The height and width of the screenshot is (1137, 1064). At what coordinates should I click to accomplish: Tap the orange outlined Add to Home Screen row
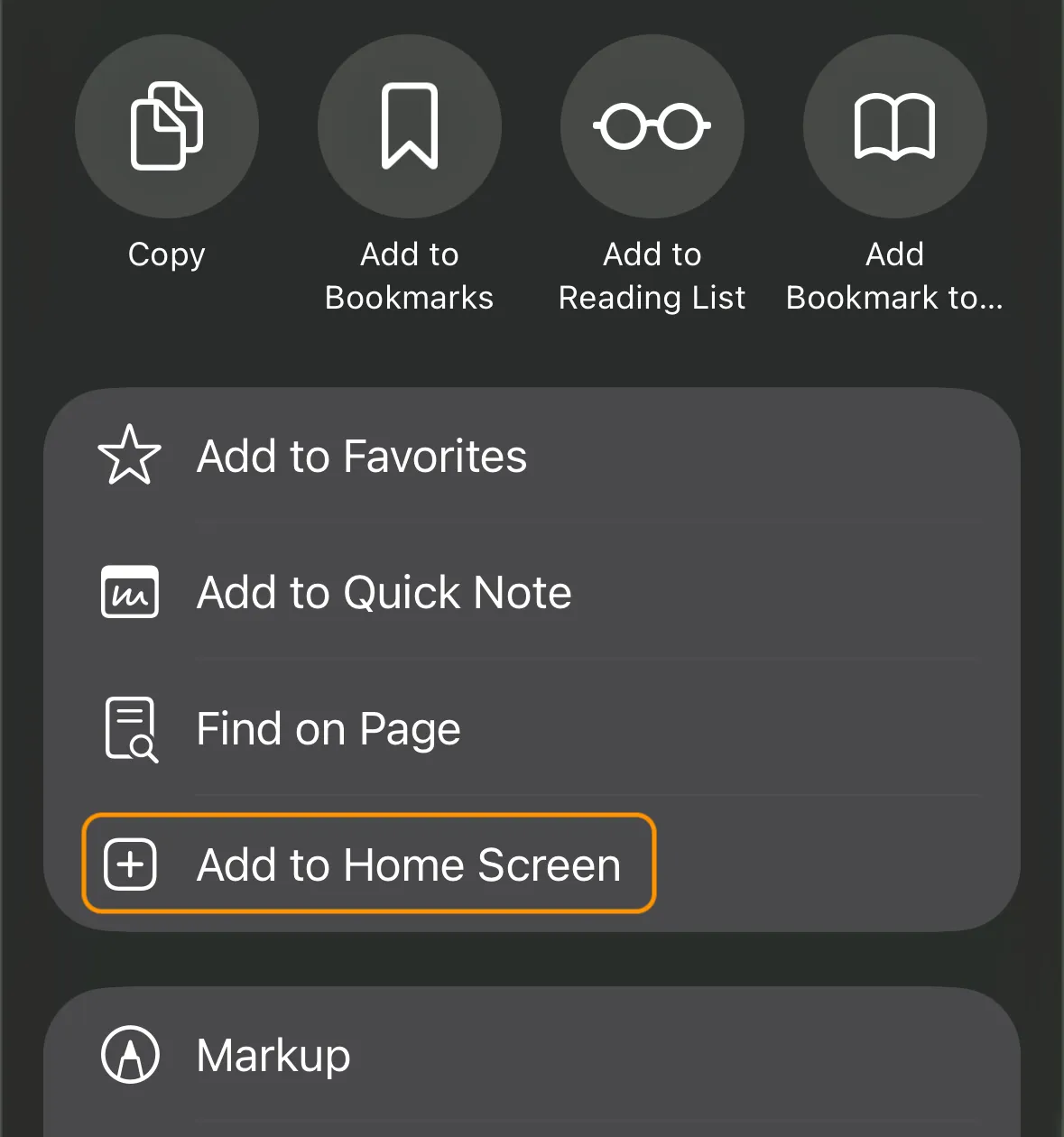[x=369, y=864]
